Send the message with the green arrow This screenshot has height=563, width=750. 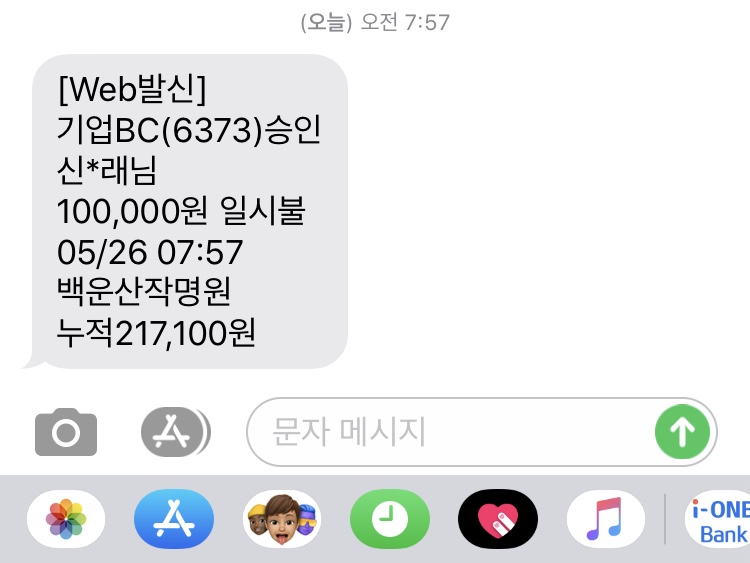pyautogui.click(x=682, y=432)
